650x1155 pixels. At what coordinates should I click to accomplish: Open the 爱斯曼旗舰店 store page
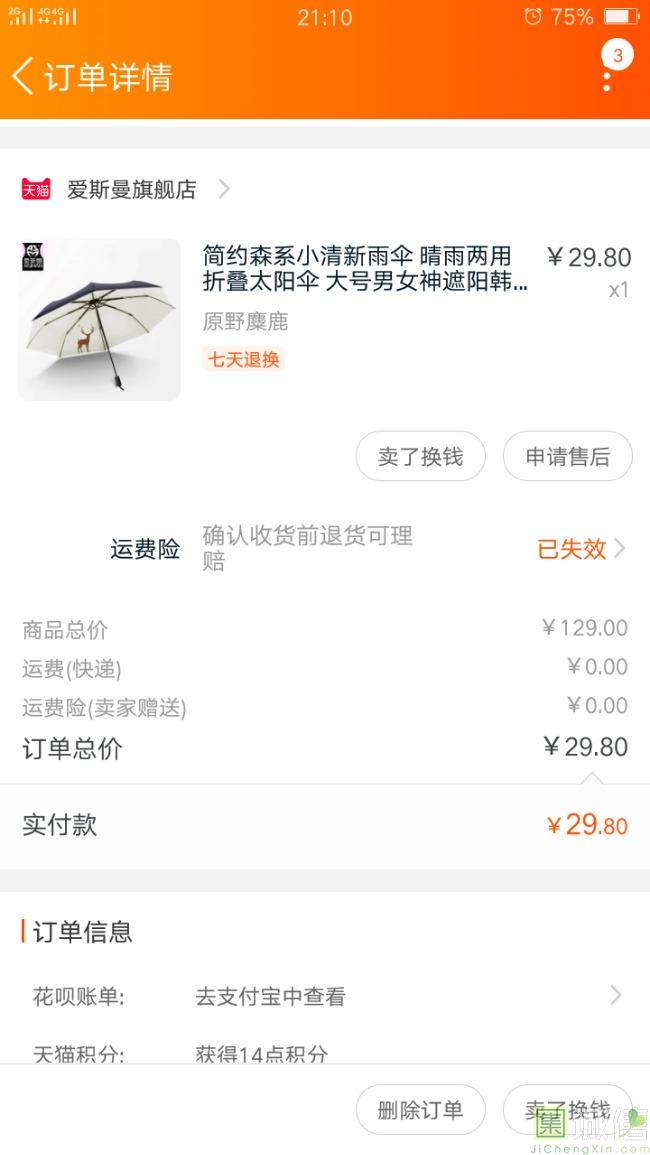coord(131,189)
